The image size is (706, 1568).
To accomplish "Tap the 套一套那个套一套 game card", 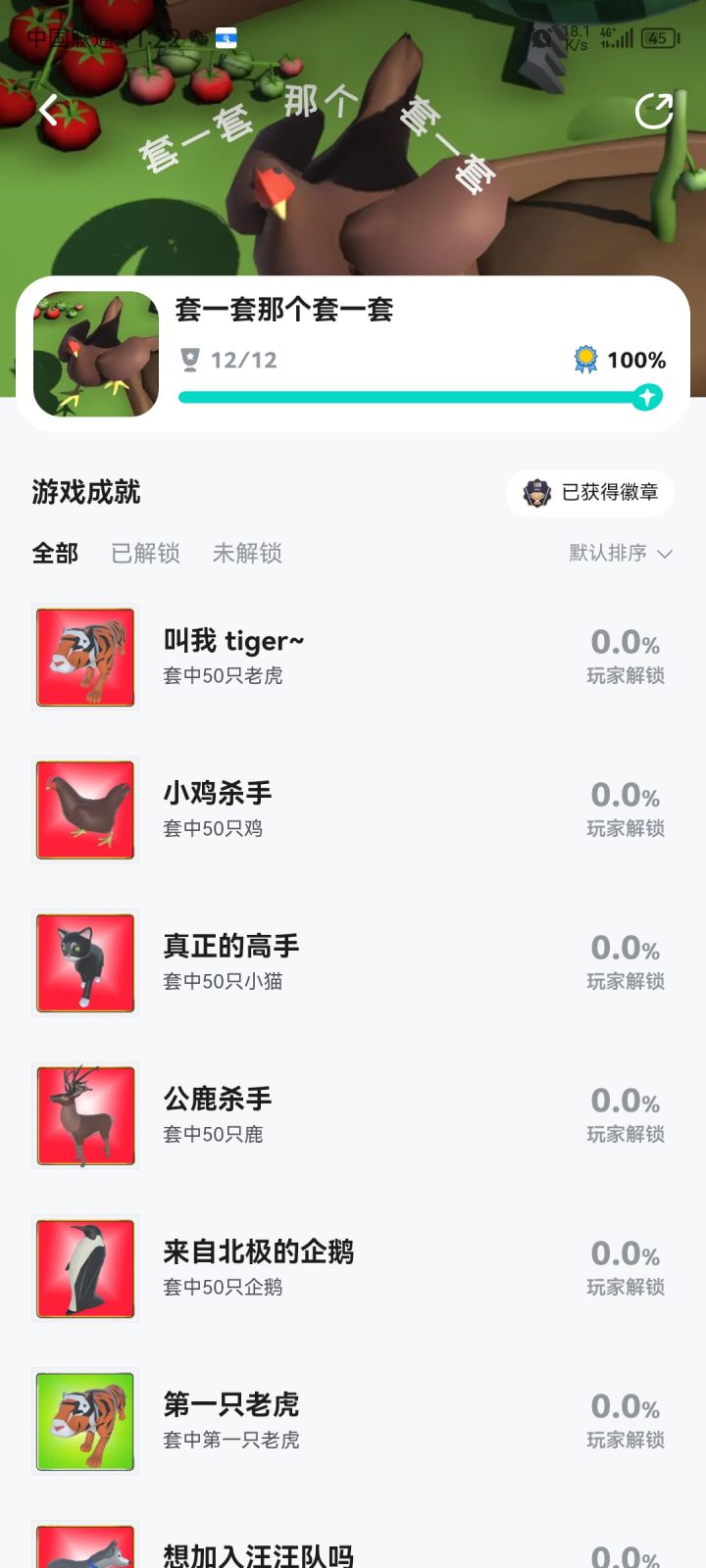I will tap(353, 354).
